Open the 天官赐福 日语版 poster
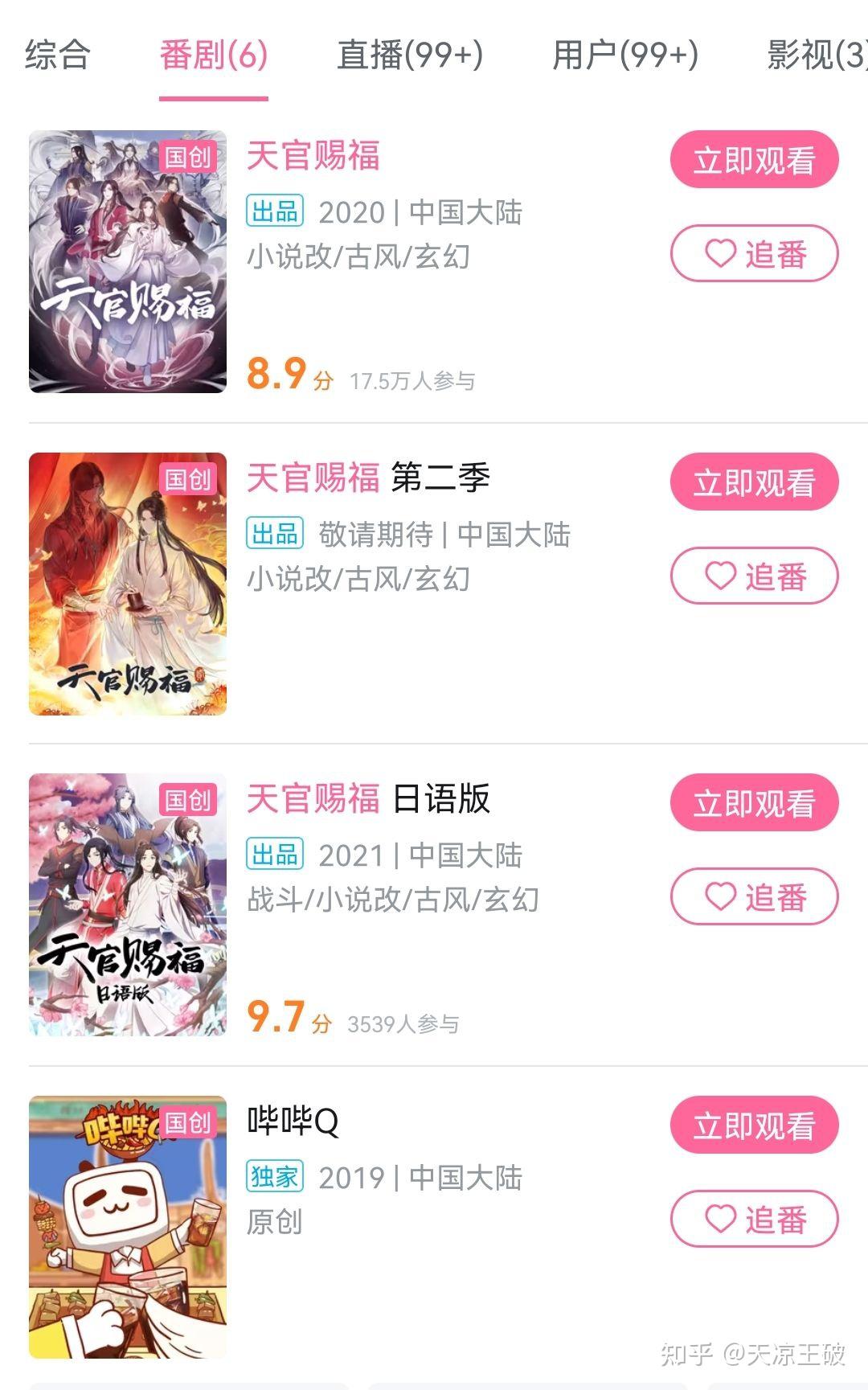 pyautogui.click(x=128, y=905)
